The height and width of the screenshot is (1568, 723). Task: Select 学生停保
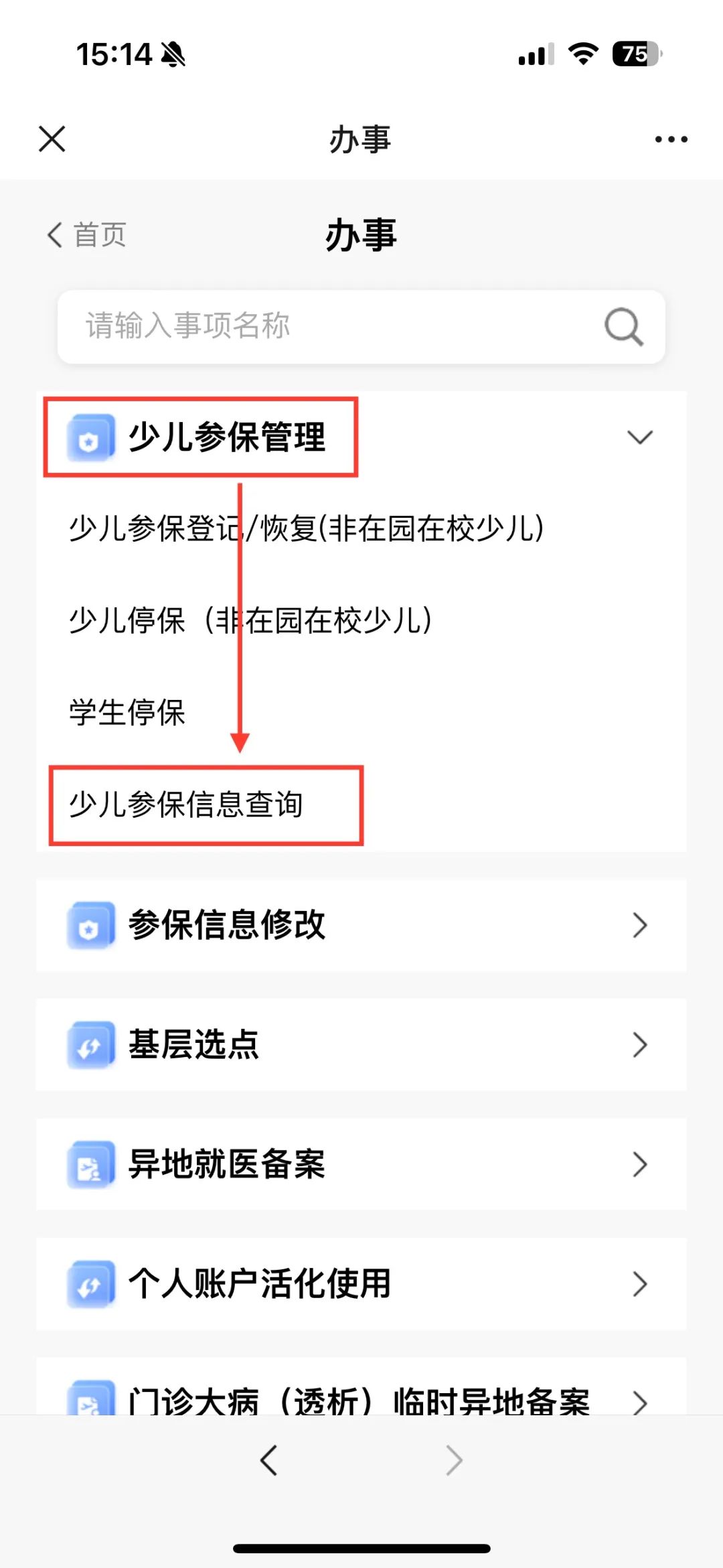127,712
